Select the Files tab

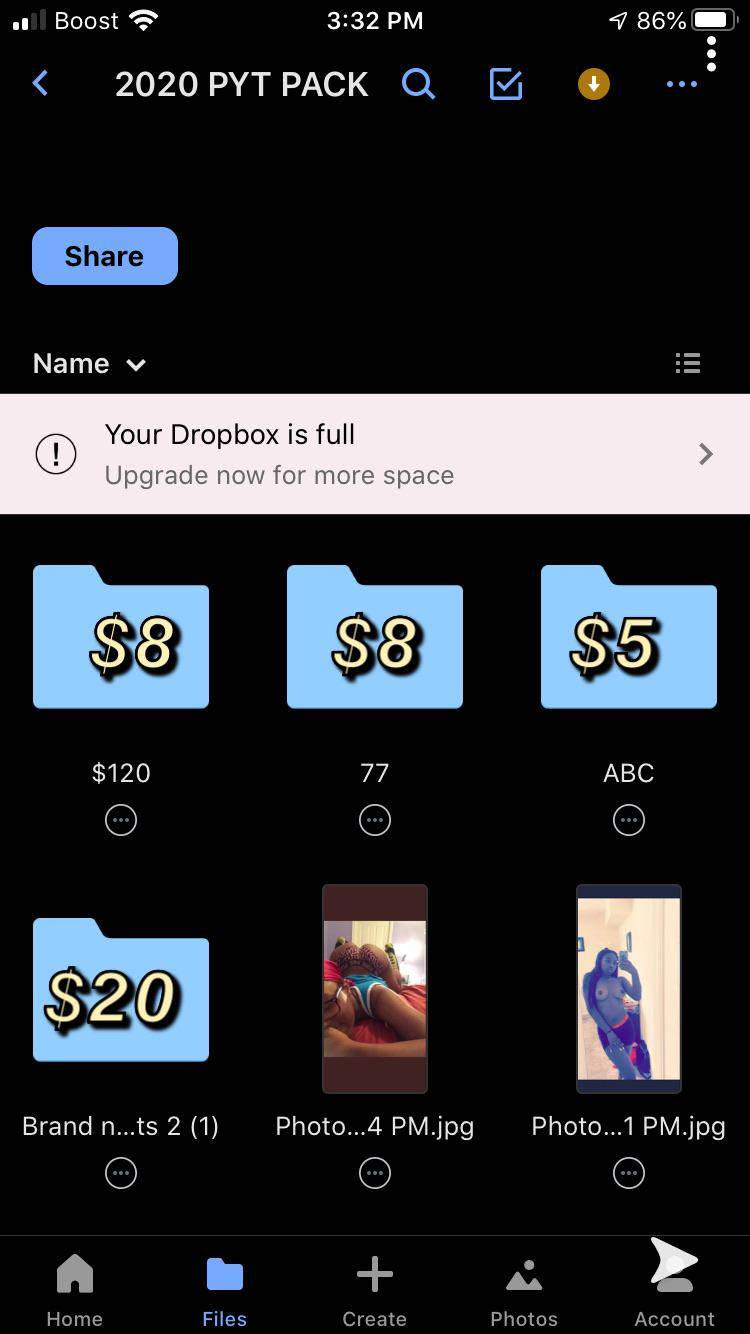(x=224, y=1274)
